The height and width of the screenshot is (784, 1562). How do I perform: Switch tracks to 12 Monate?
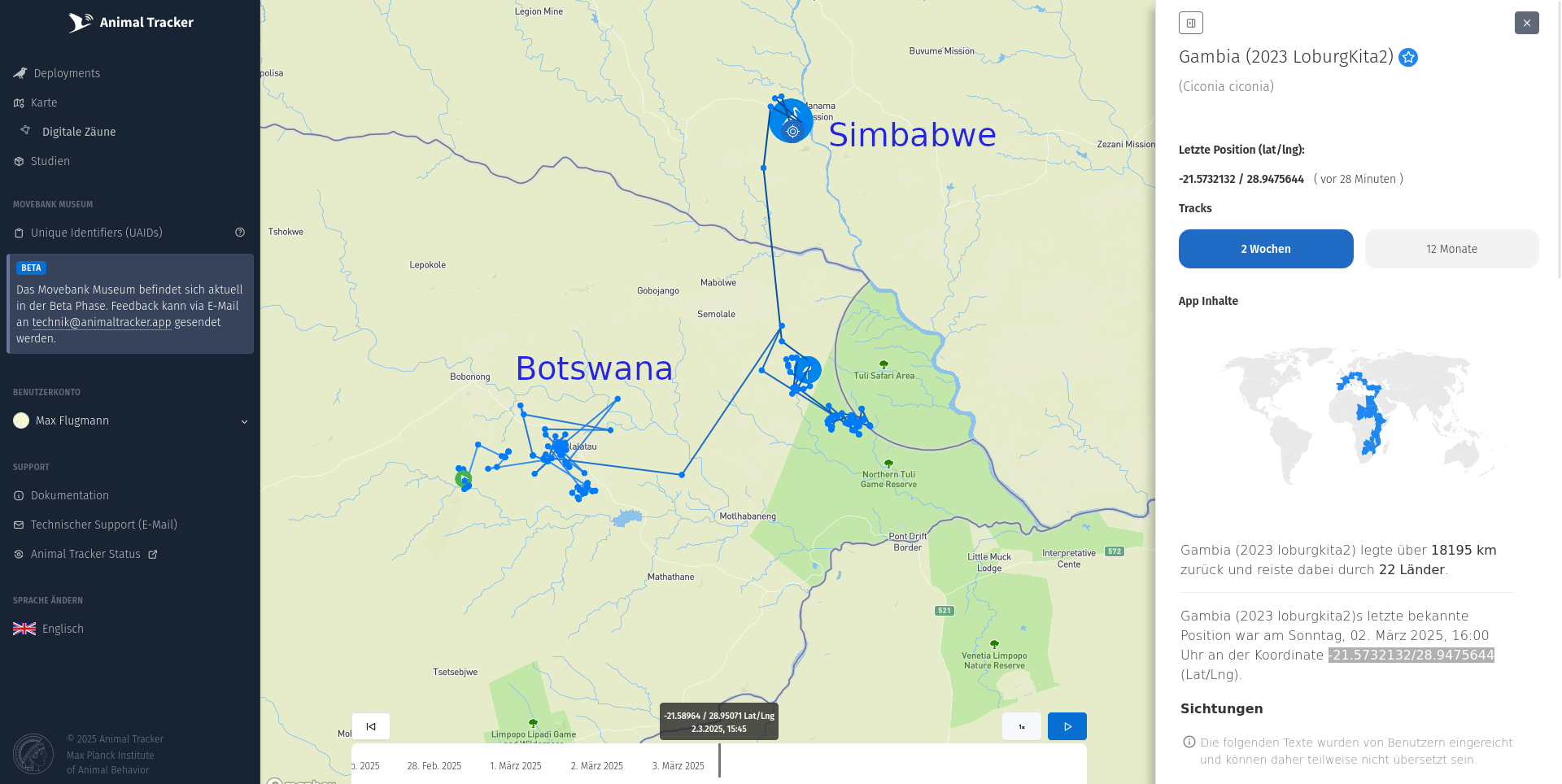(1451, 249)
